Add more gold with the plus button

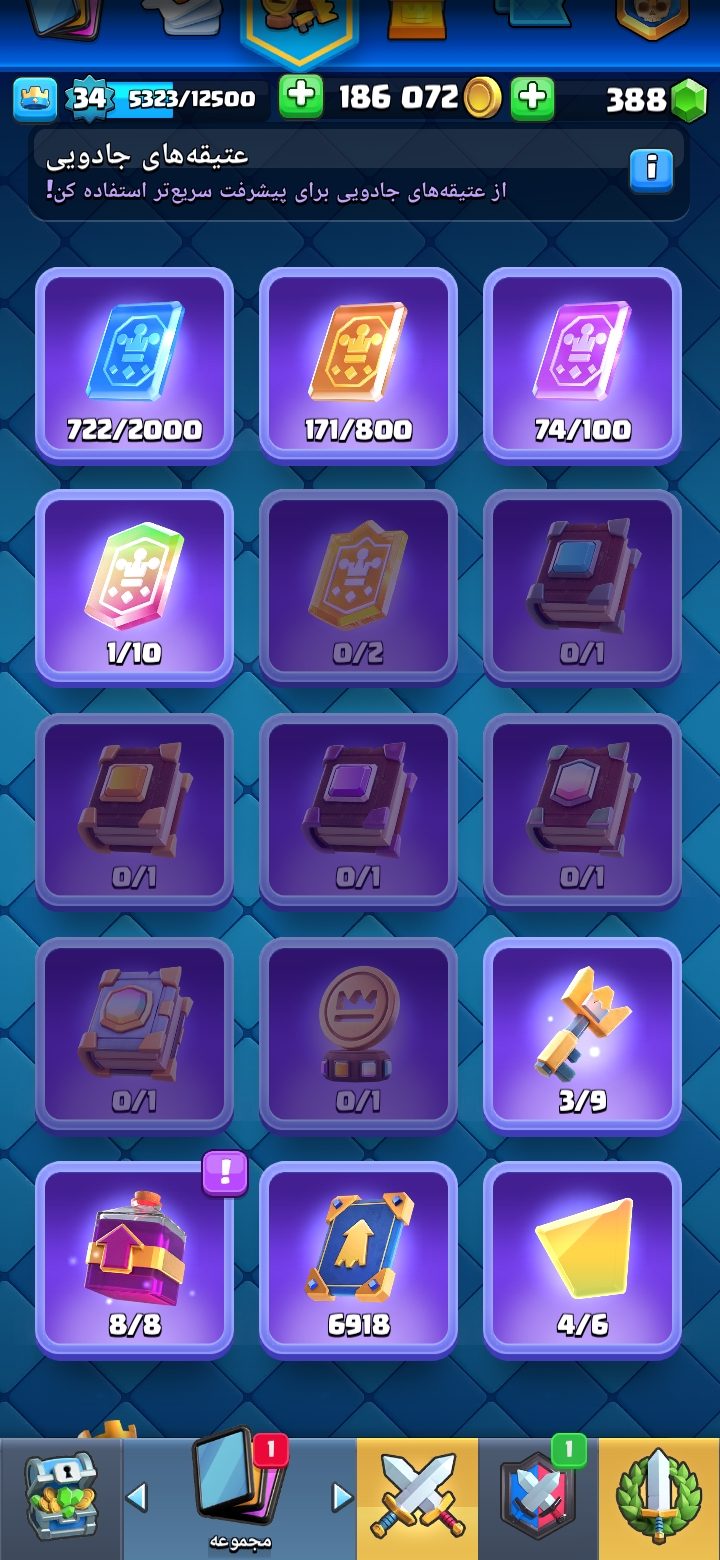point(532,98)
